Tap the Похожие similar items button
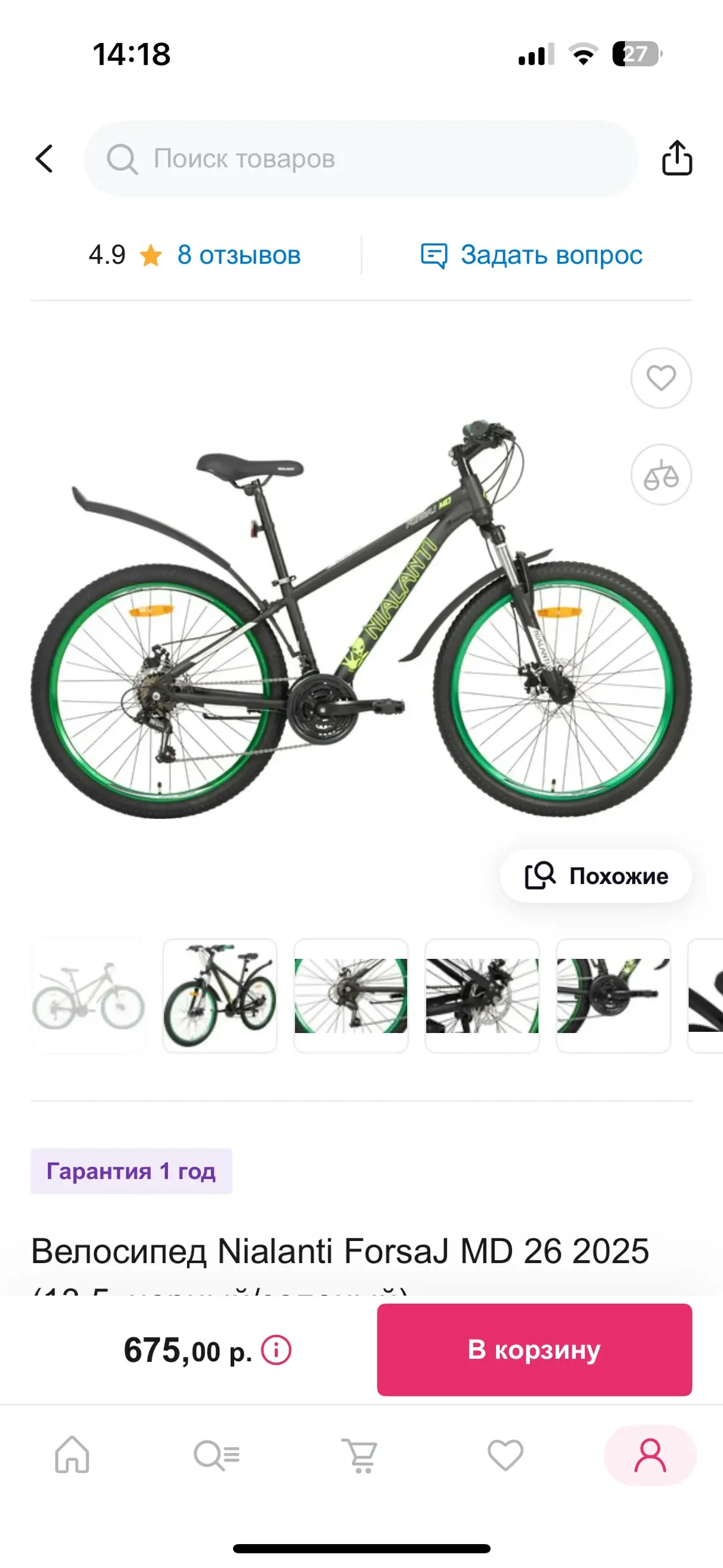Screen dimensions: 723x1568 pyautogui.click(x=596, y=876)
